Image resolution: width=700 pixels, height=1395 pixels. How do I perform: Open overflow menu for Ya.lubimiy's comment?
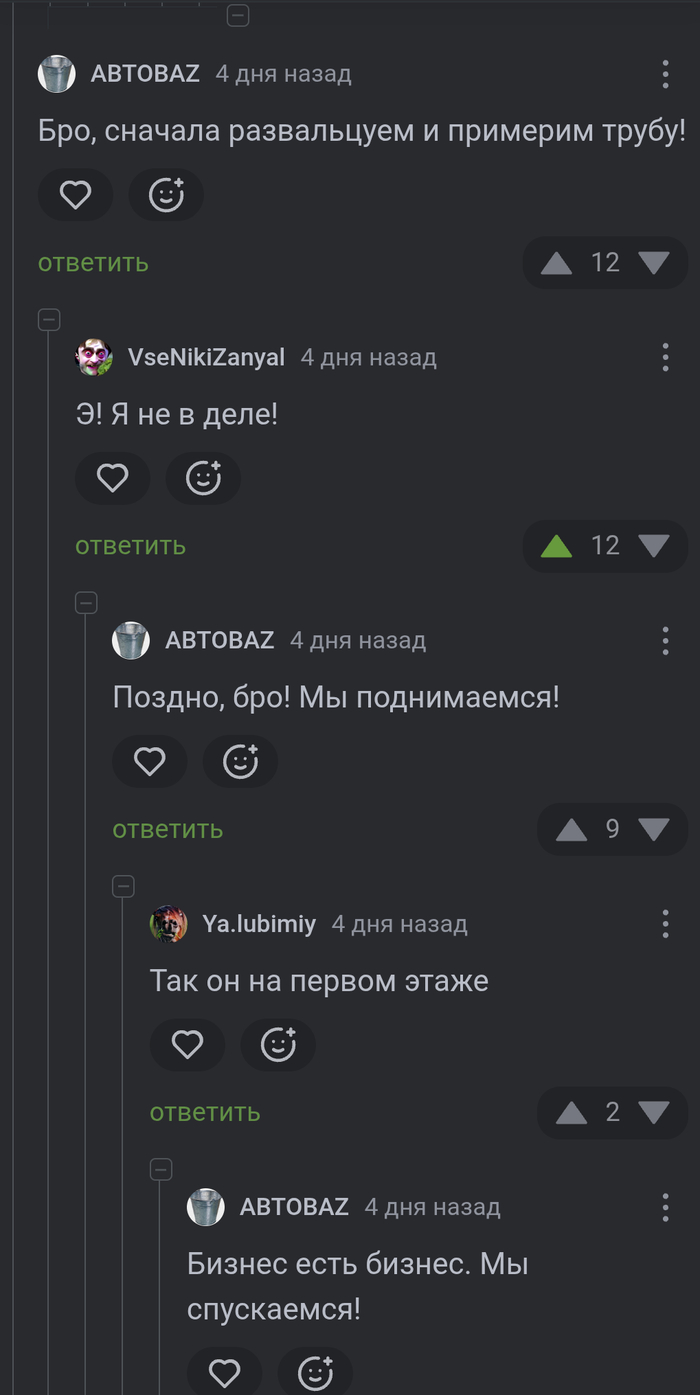[x=665, y=924]
